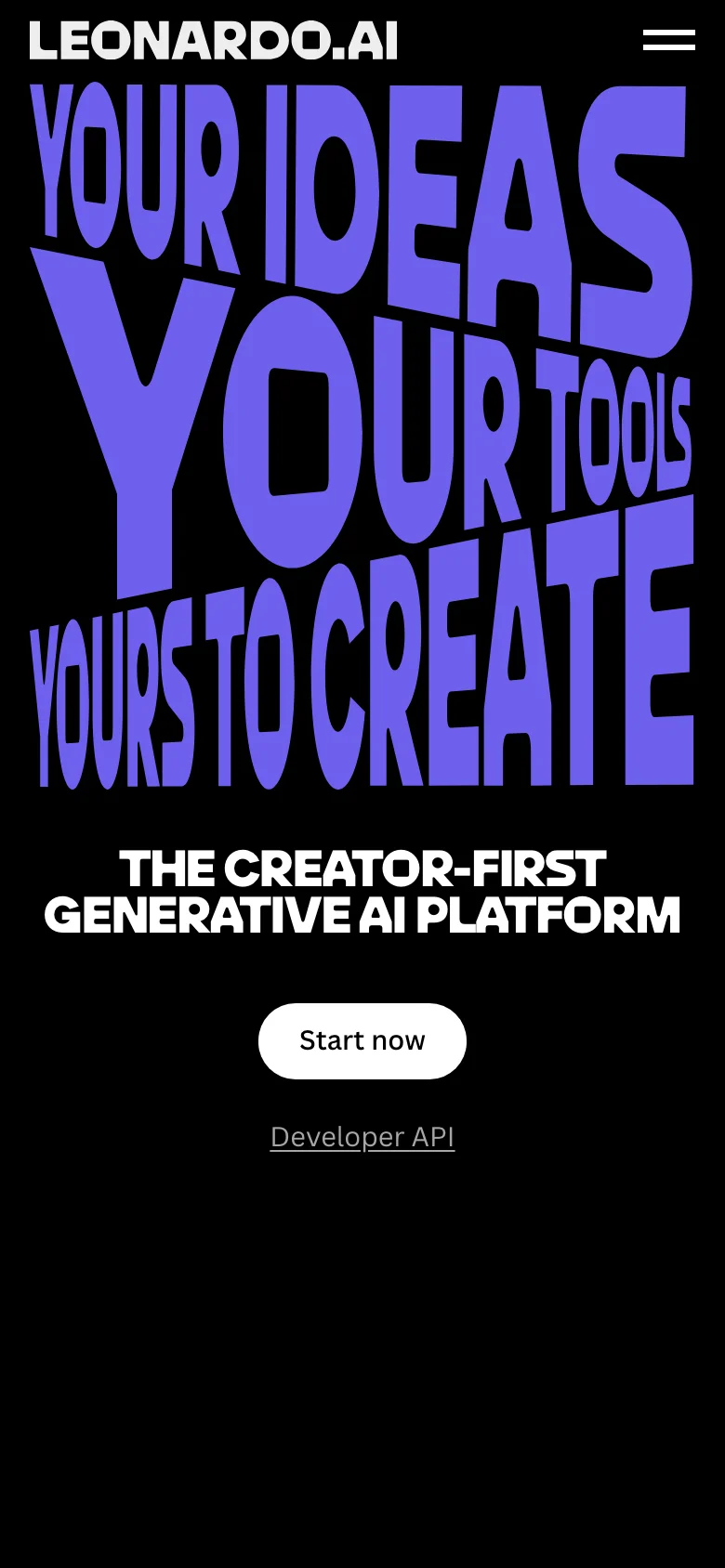
Task: Tap the Start now button
Action: (362, 1040)
